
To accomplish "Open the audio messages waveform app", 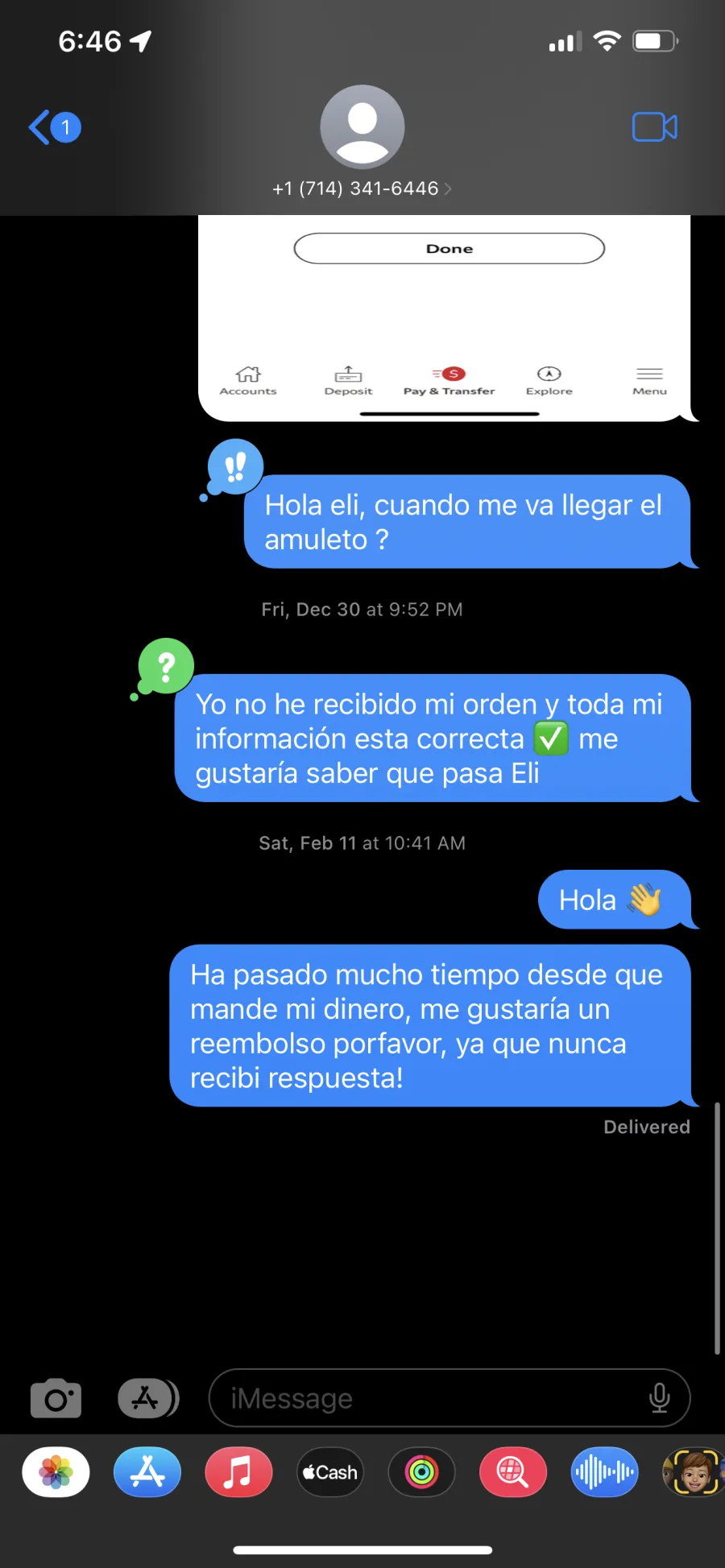I will (605, 1472).
